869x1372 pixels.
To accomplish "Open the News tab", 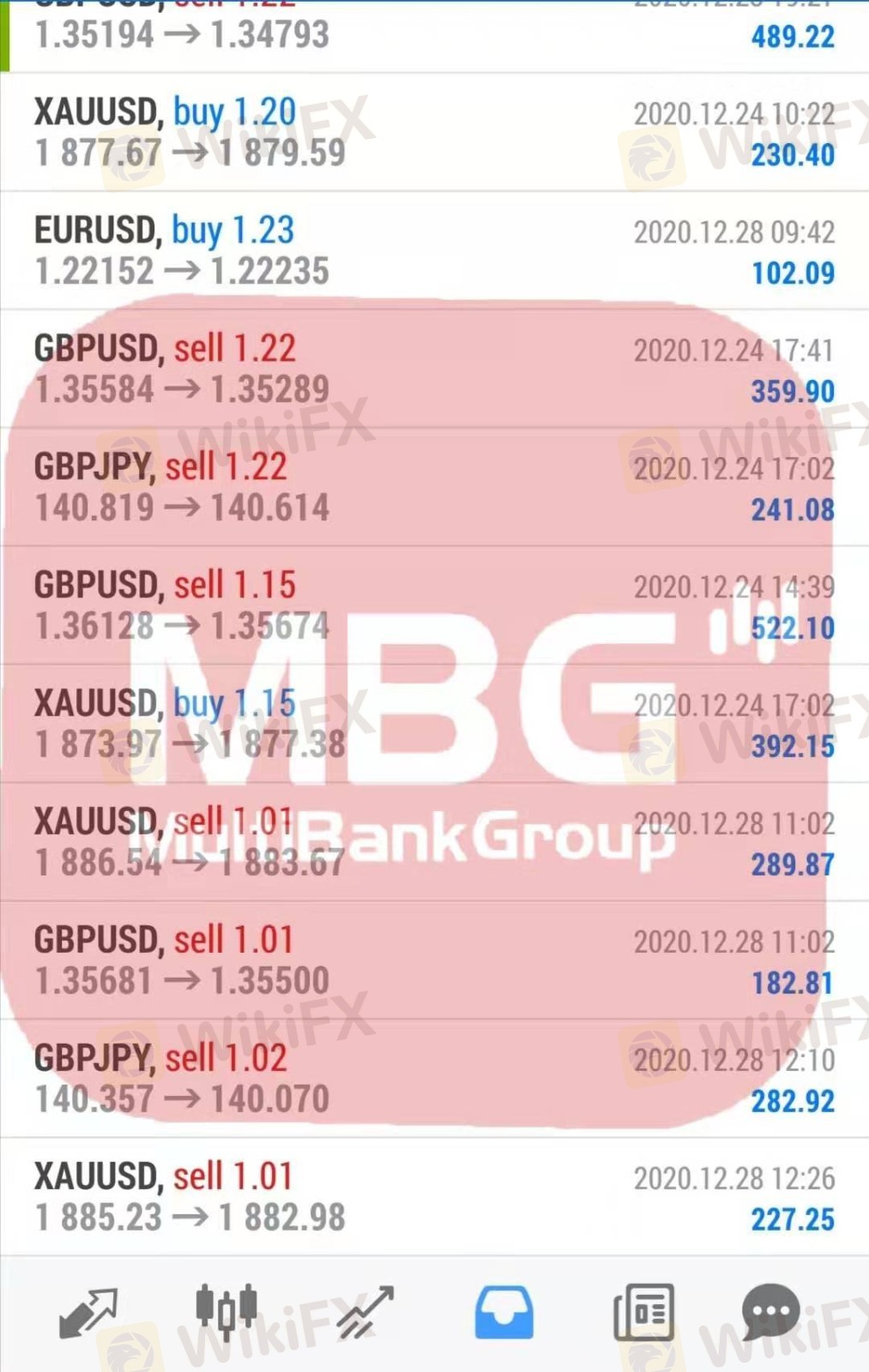I will coord(643,1312).
